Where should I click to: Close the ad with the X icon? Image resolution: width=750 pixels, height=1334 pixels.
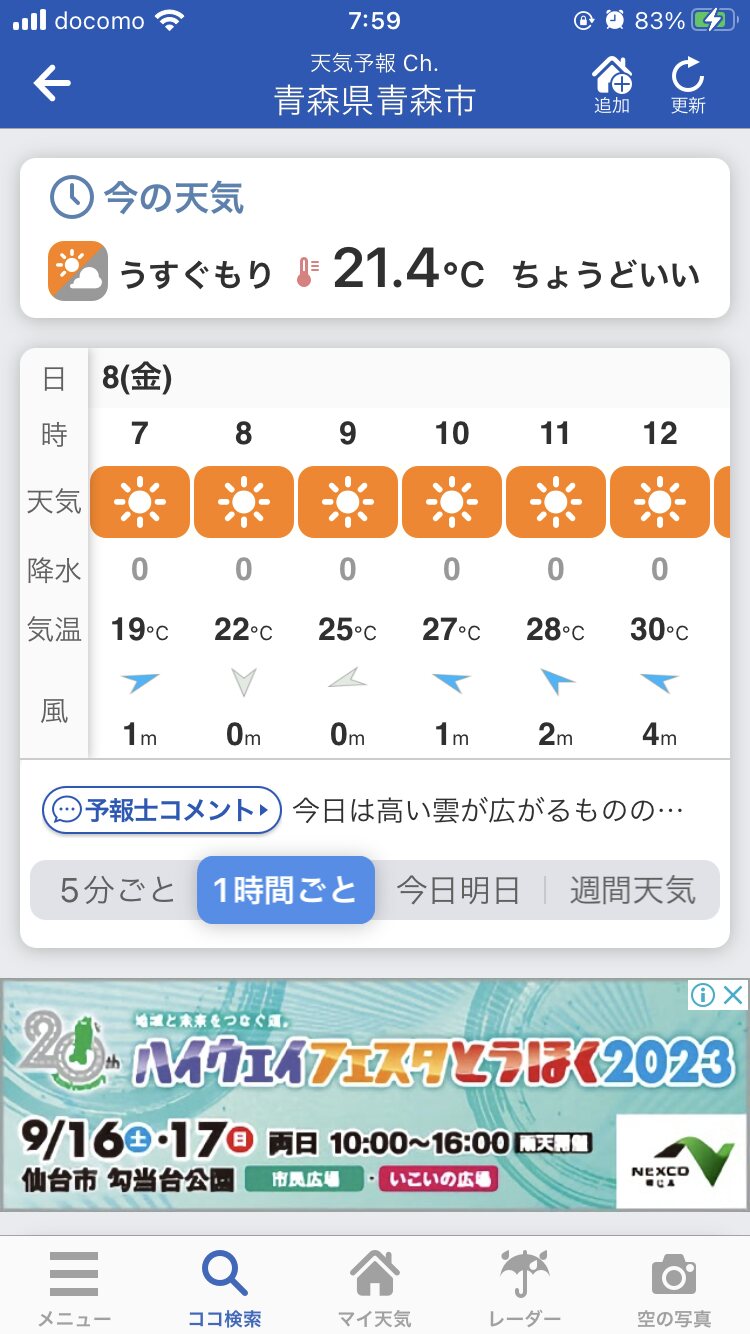[x=733, y=995]
